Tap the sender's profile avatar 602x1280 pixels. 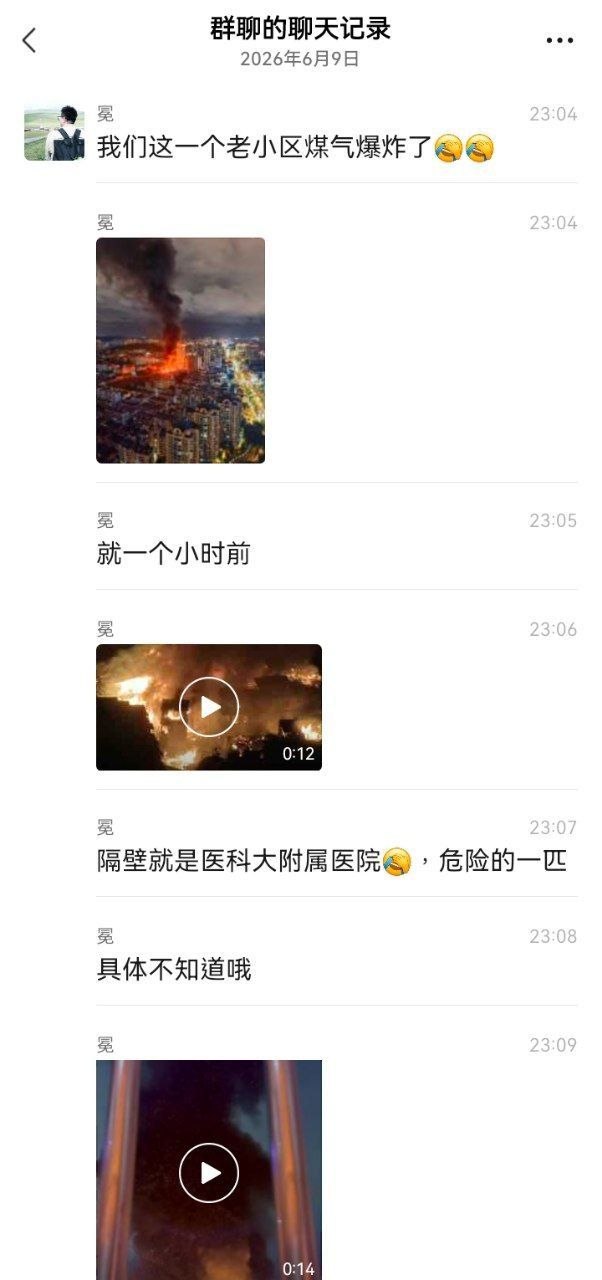pyautogui.click(x=54, y=132)
